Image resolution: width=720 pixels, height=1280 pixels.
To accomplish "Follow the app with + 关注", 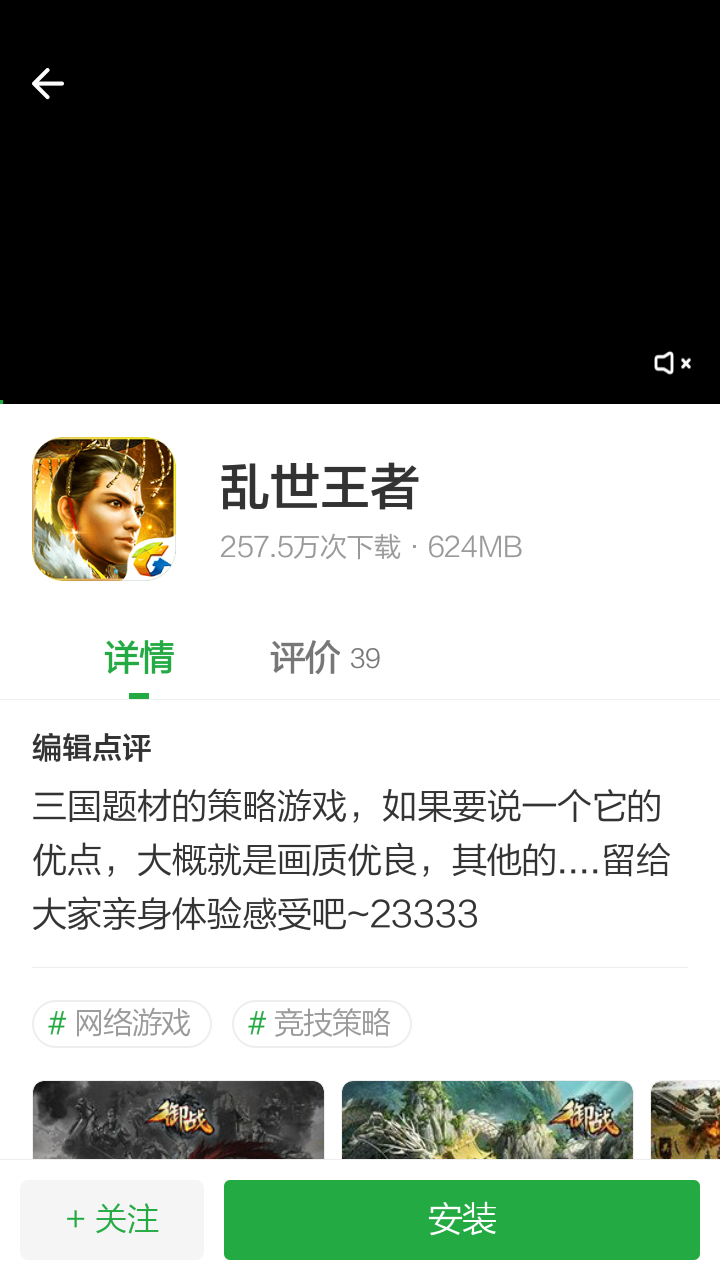I will [112, 1219].
